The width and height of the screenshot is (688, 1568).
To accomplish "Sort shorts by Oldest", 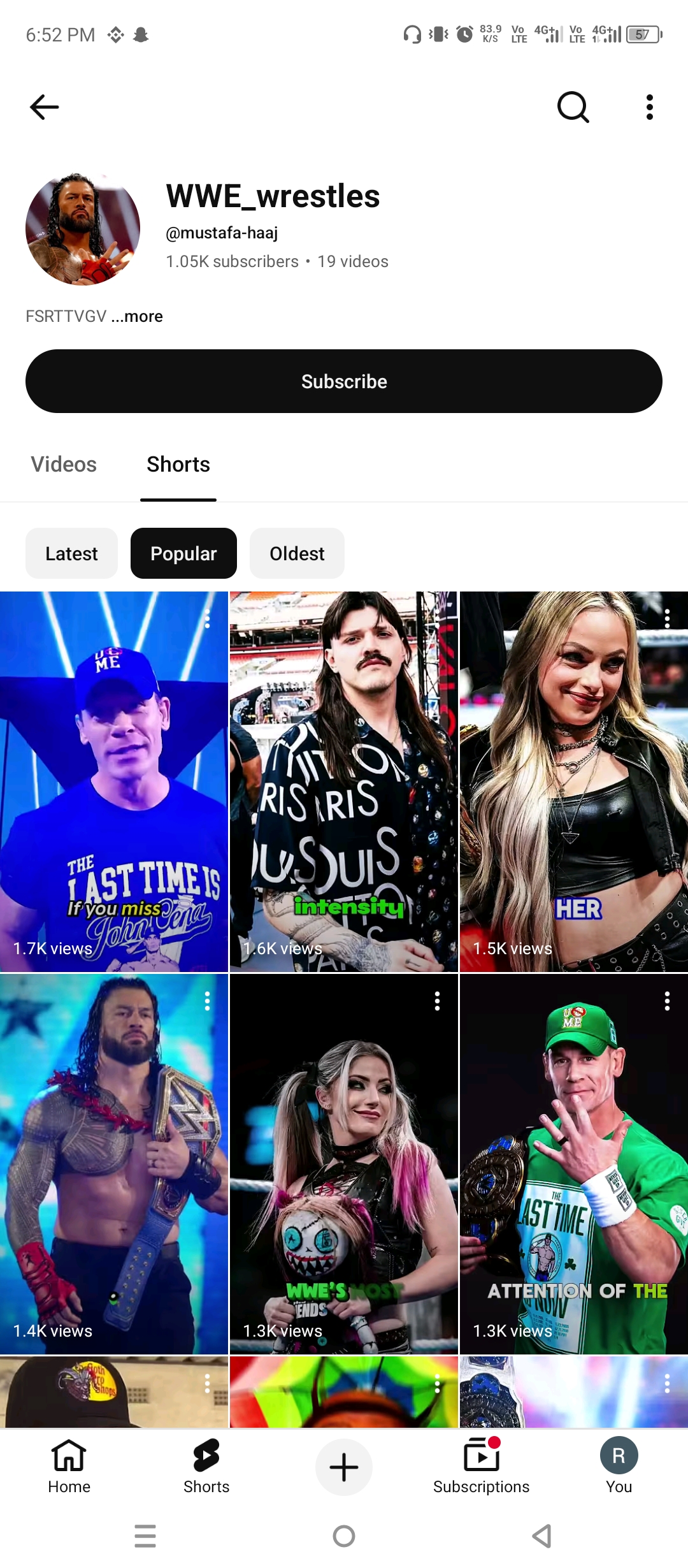I will coord(297,553).
